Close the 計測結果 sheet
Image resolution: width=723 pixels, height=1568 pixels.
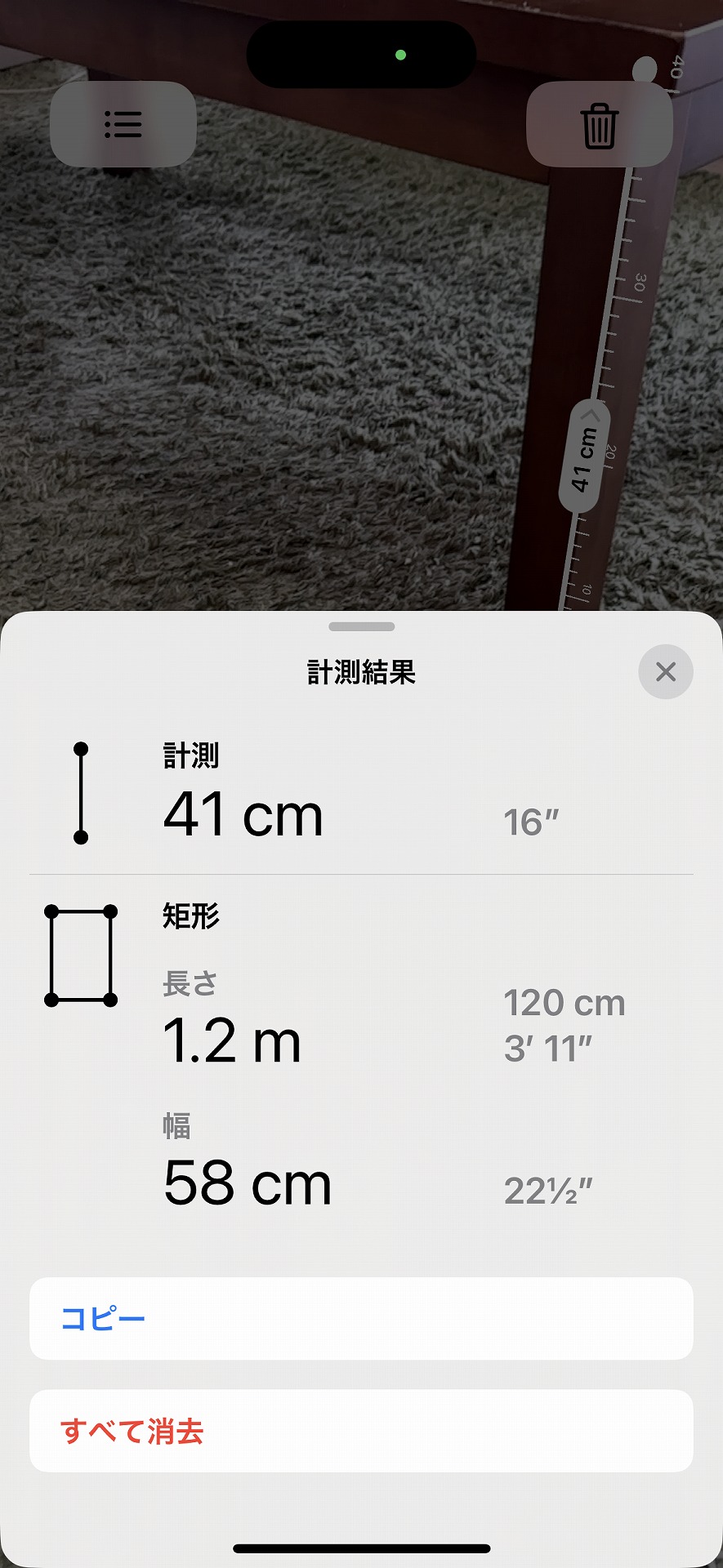(x=665, y=672)
